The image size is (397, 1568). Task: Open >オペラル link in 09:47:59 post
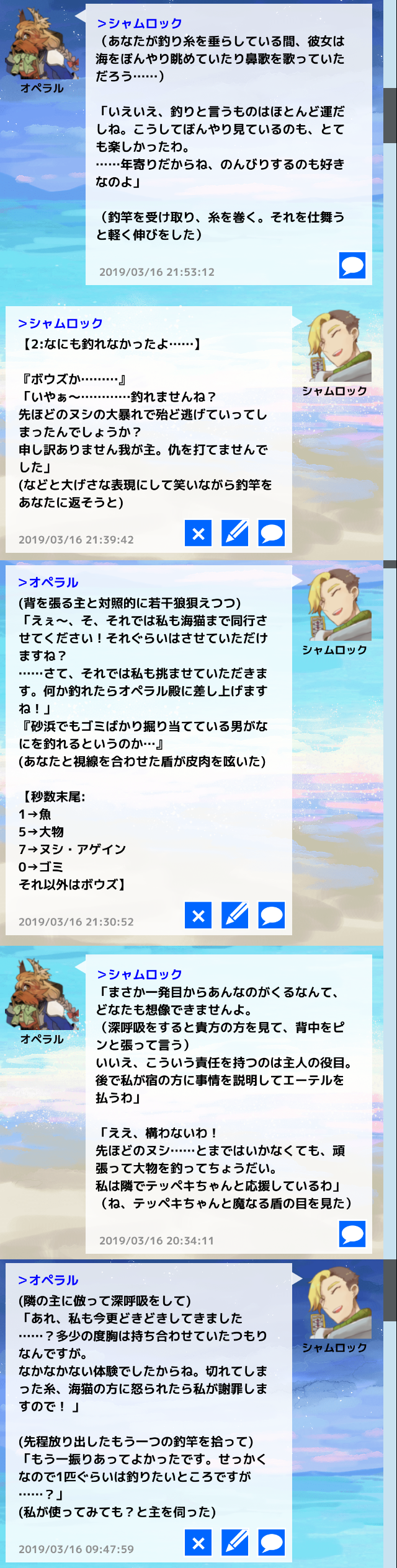point(48,1280)
